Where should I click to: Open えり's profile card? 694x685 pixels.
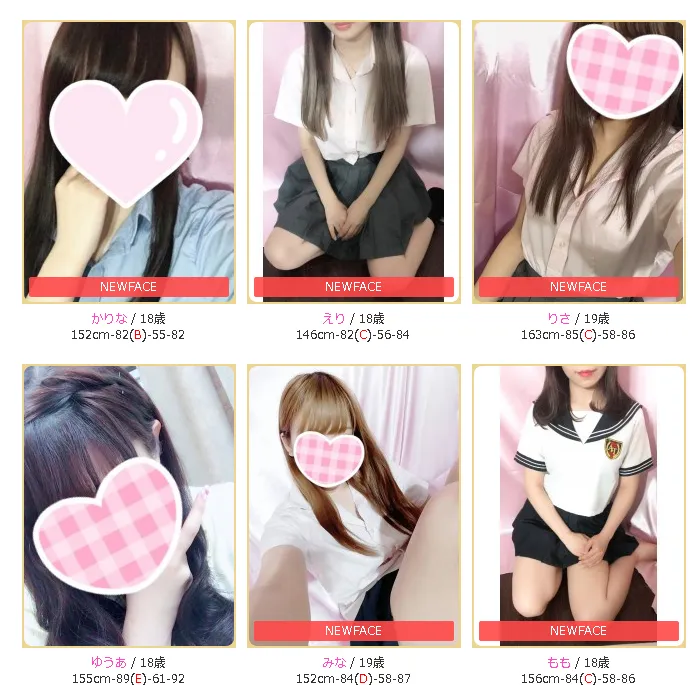point(353,162)
